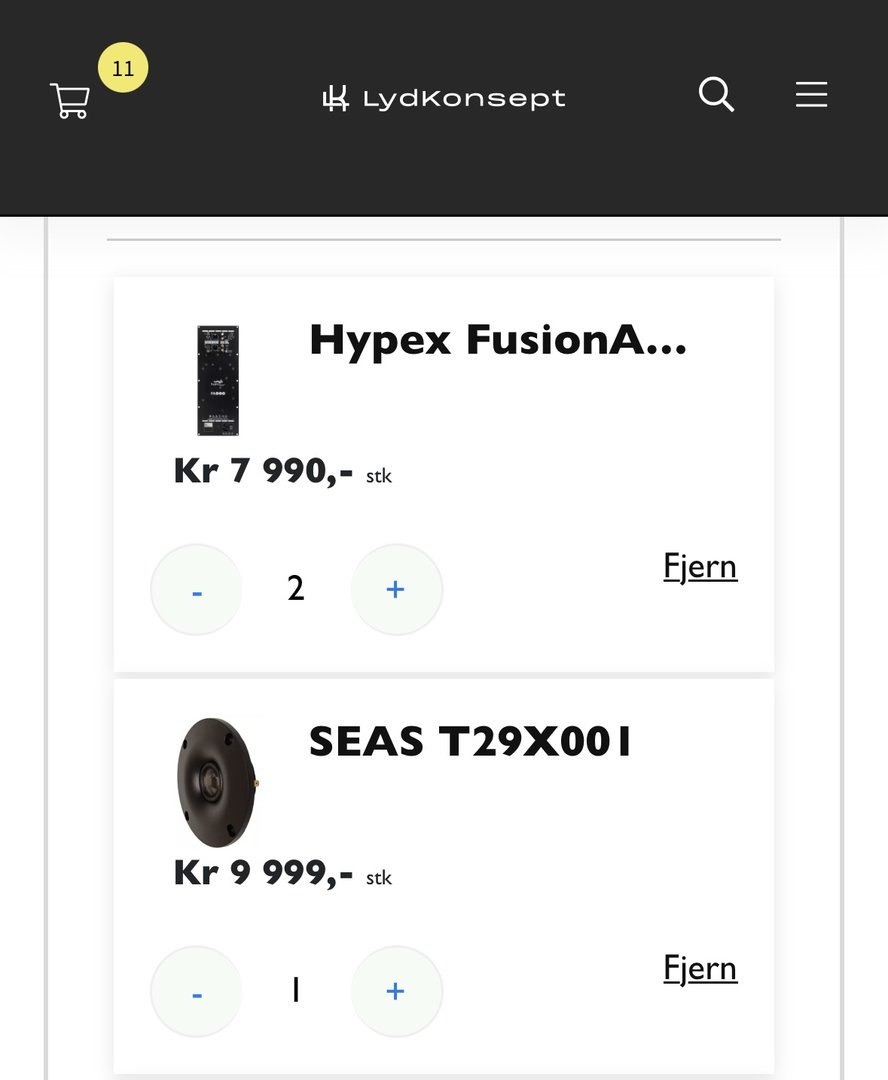Increase SEAS T29X001 quantity
The height and width of the screenshot is (1080, 888).
[x=396, y=992]
